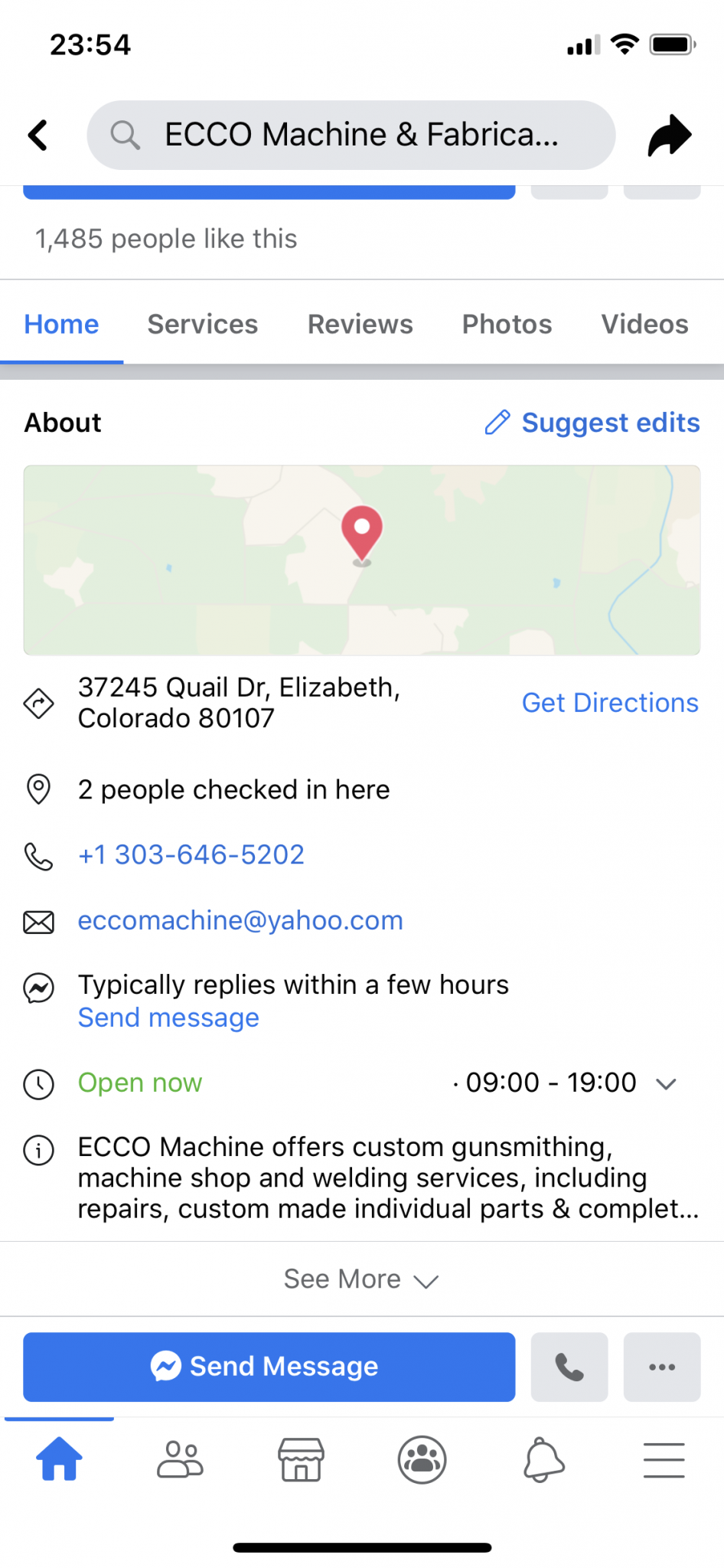724x1568 pixels.
Task: Open the hamburger menu tab
Action: (x=664, y=1460)
